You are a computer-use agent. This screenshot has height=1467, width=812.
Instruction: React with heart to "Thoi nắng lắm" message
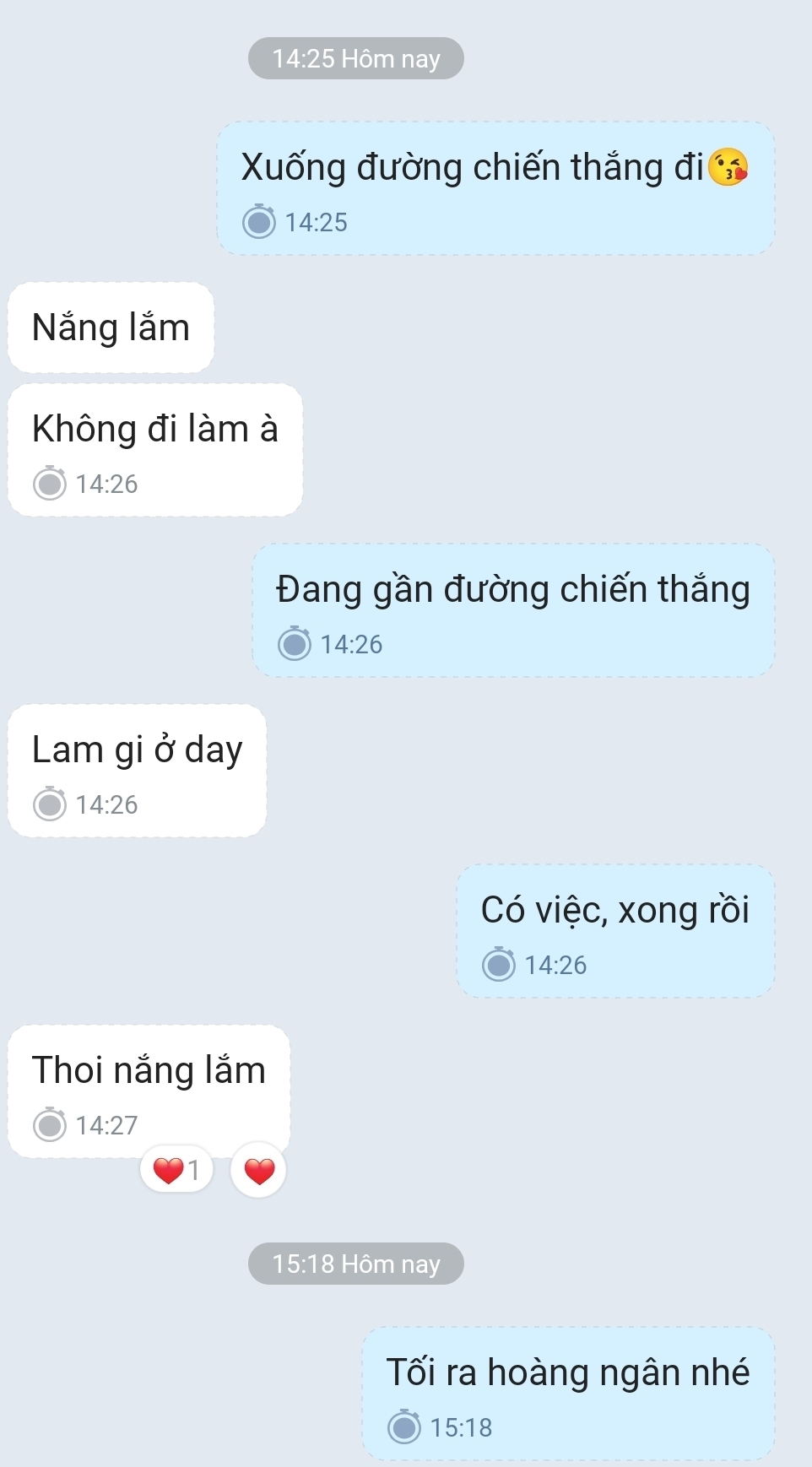click(259, 1171)
